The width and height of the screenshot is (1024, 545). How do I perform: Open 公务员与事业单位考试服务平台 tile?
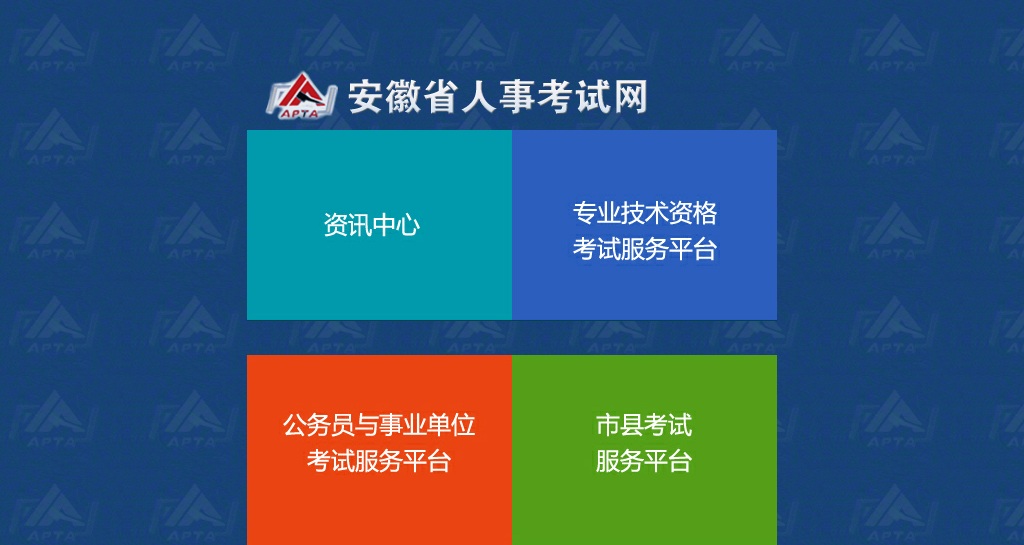point(379,443)
